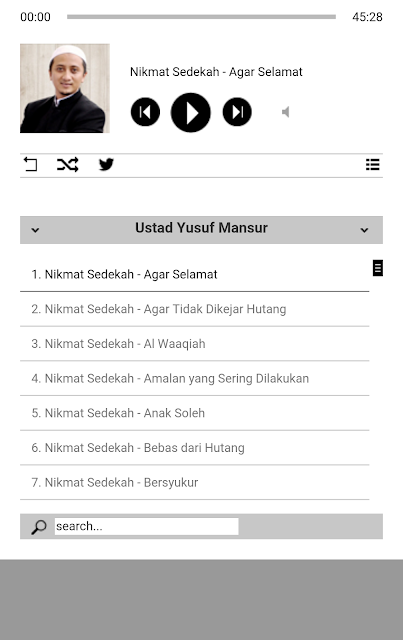Toggle the playlist list icon
Viewport: 403px width, 640px height.
372,164
